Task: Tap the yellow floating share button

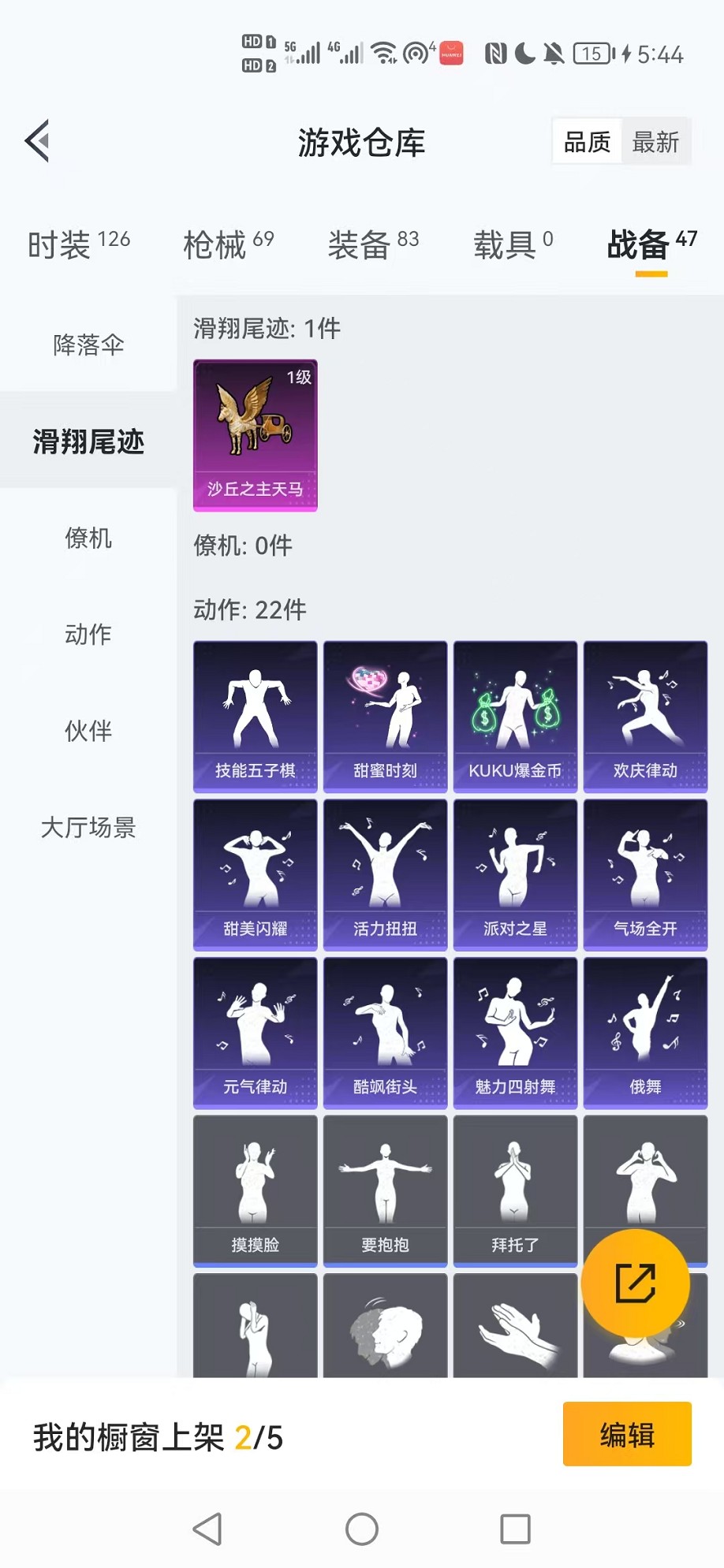Action: pyautogui.click(x=635, y=1283)
